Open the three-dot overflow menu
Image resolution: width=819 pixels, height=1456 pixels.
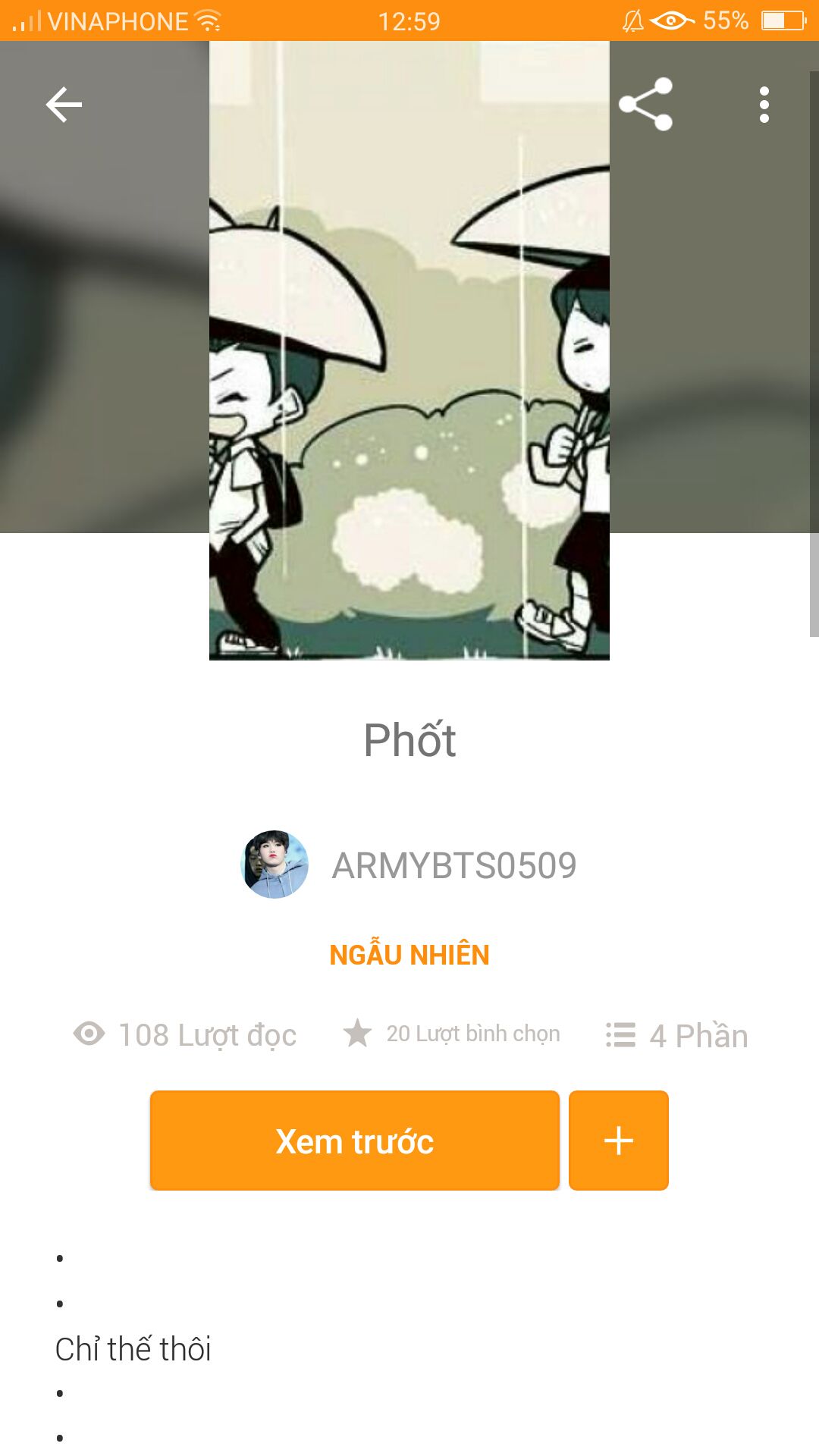764,105
